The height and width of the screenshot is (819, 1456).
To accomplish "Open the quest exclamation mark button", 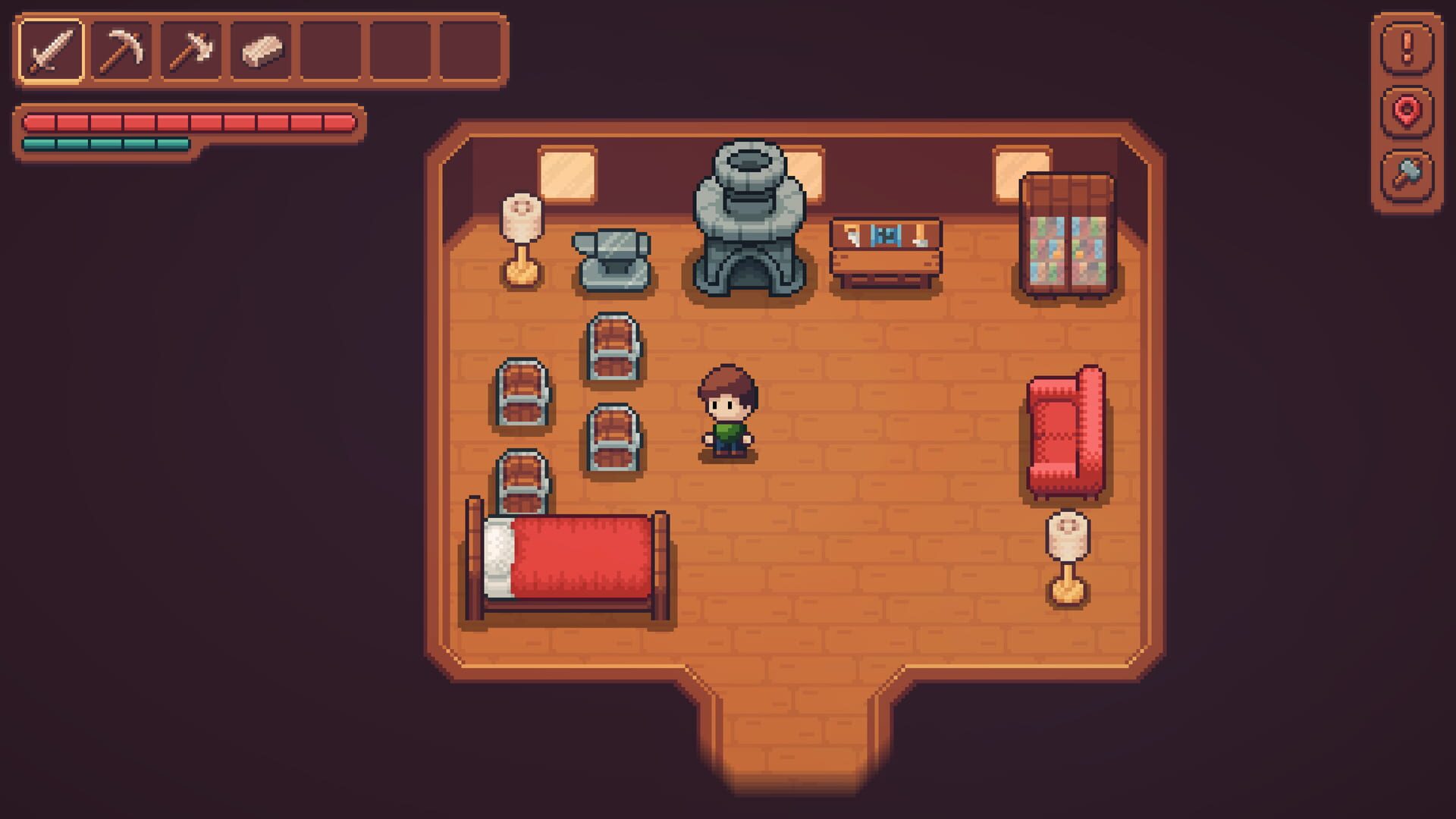I will (1407, 49).
